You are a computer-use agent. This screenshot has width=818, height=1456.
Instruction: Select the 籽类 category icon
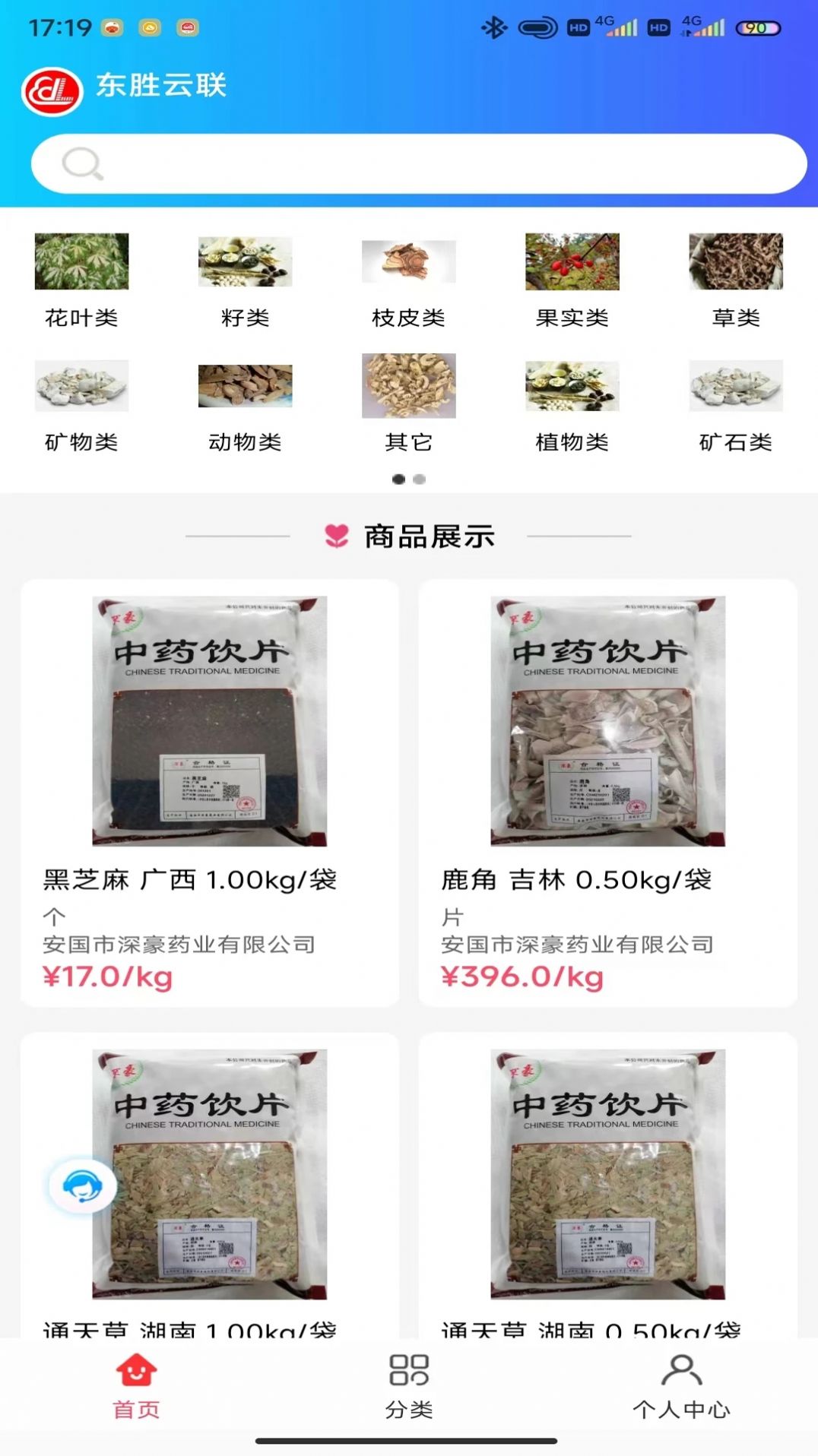tap(245, 262)
